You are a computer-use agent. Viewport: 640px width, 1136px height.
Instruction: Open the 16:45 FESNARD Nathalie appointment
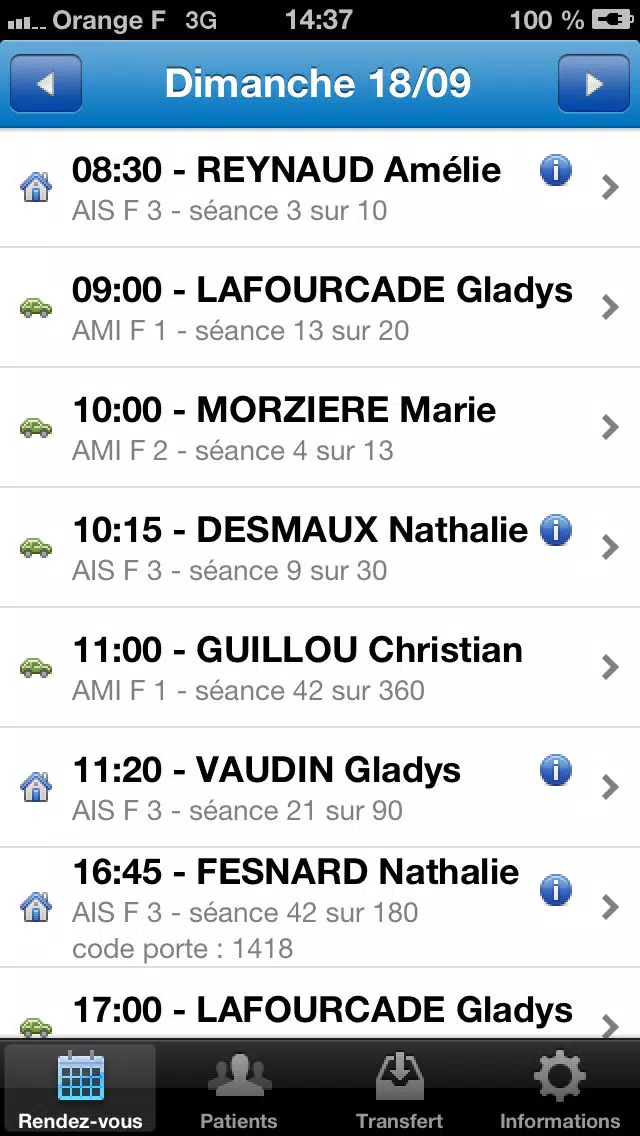point(320,907)
